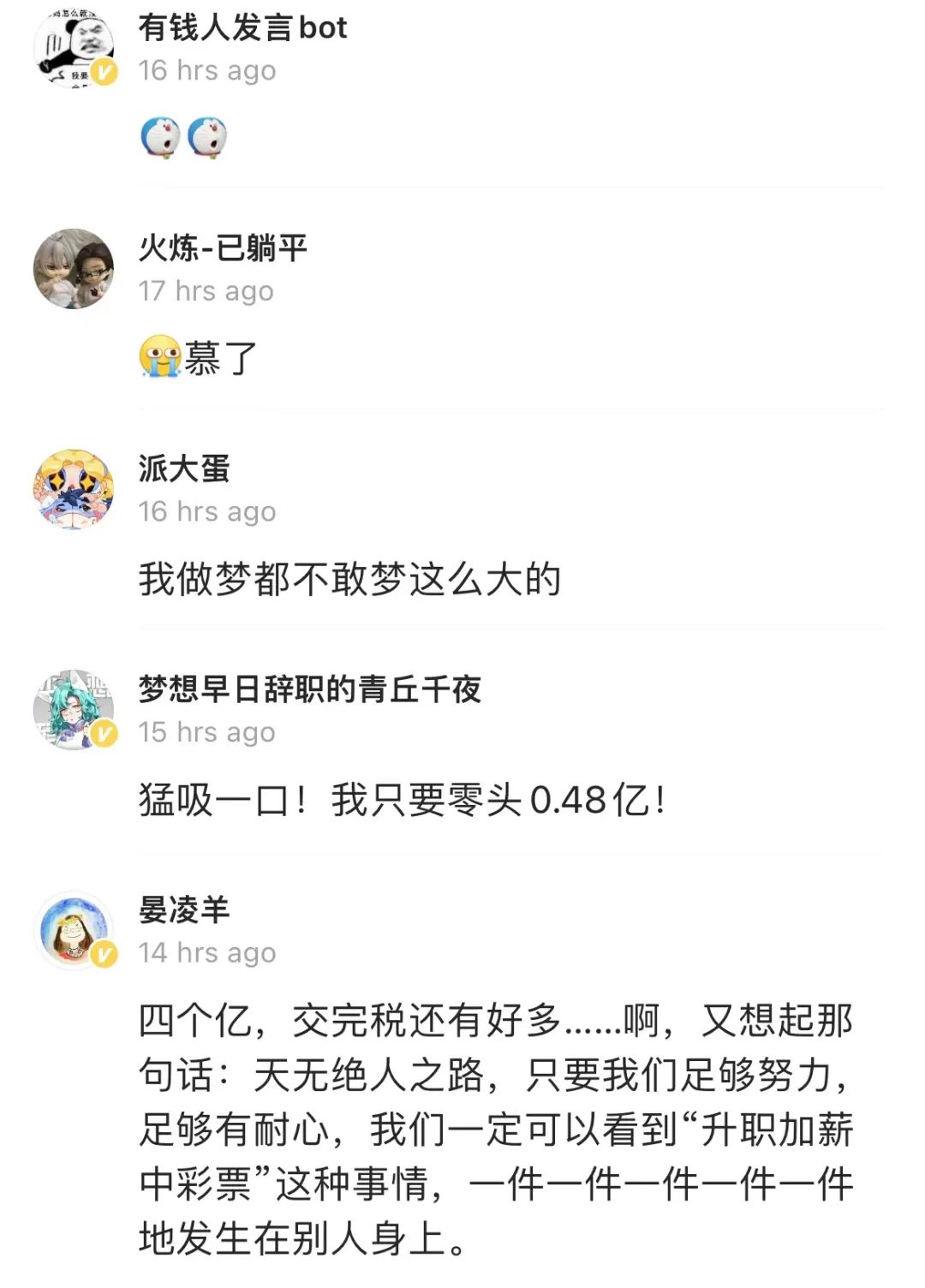Open 派大蛋's profile avatar
Screen dimensions: 925x1288
(73, 488)
